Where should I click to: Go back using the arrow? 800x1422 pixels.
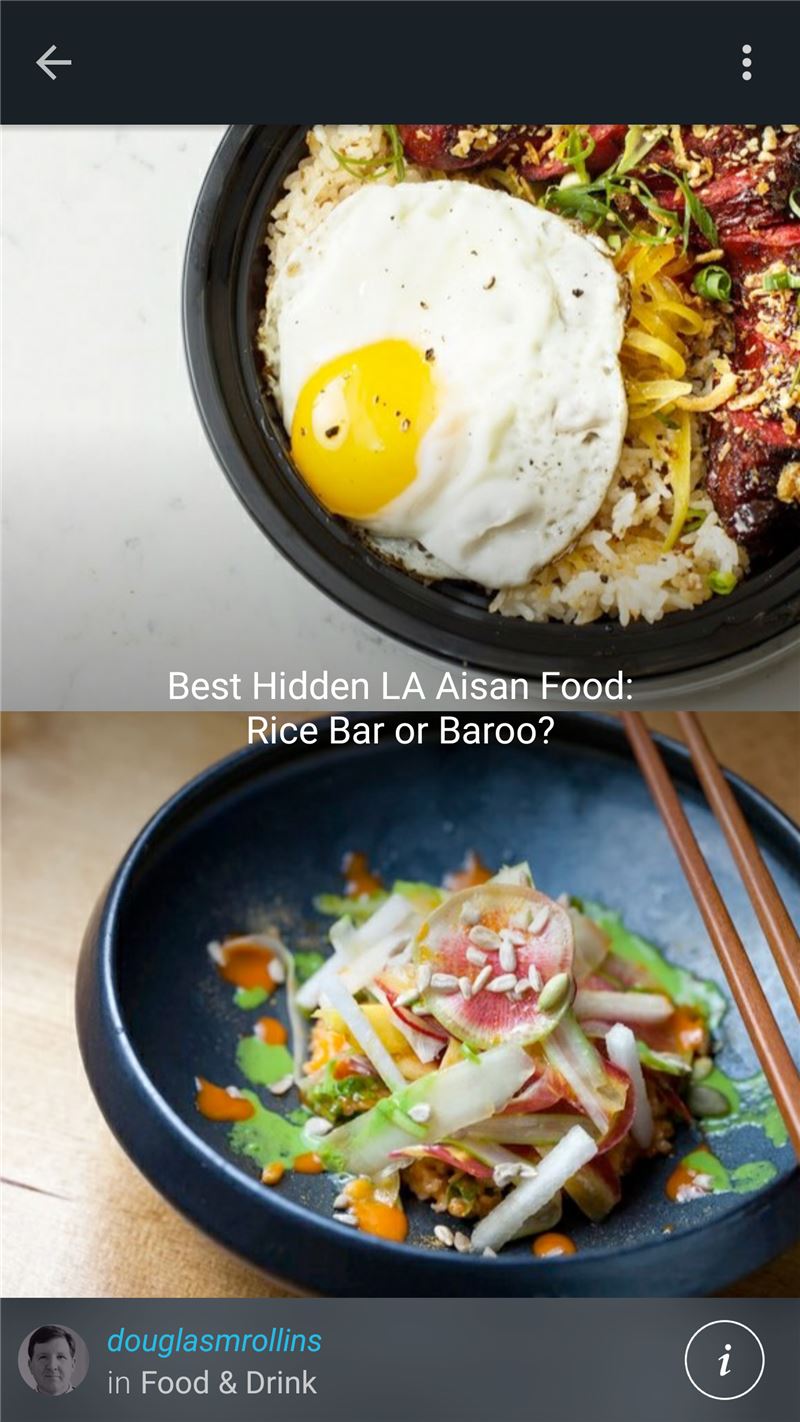tap(53, 62)
